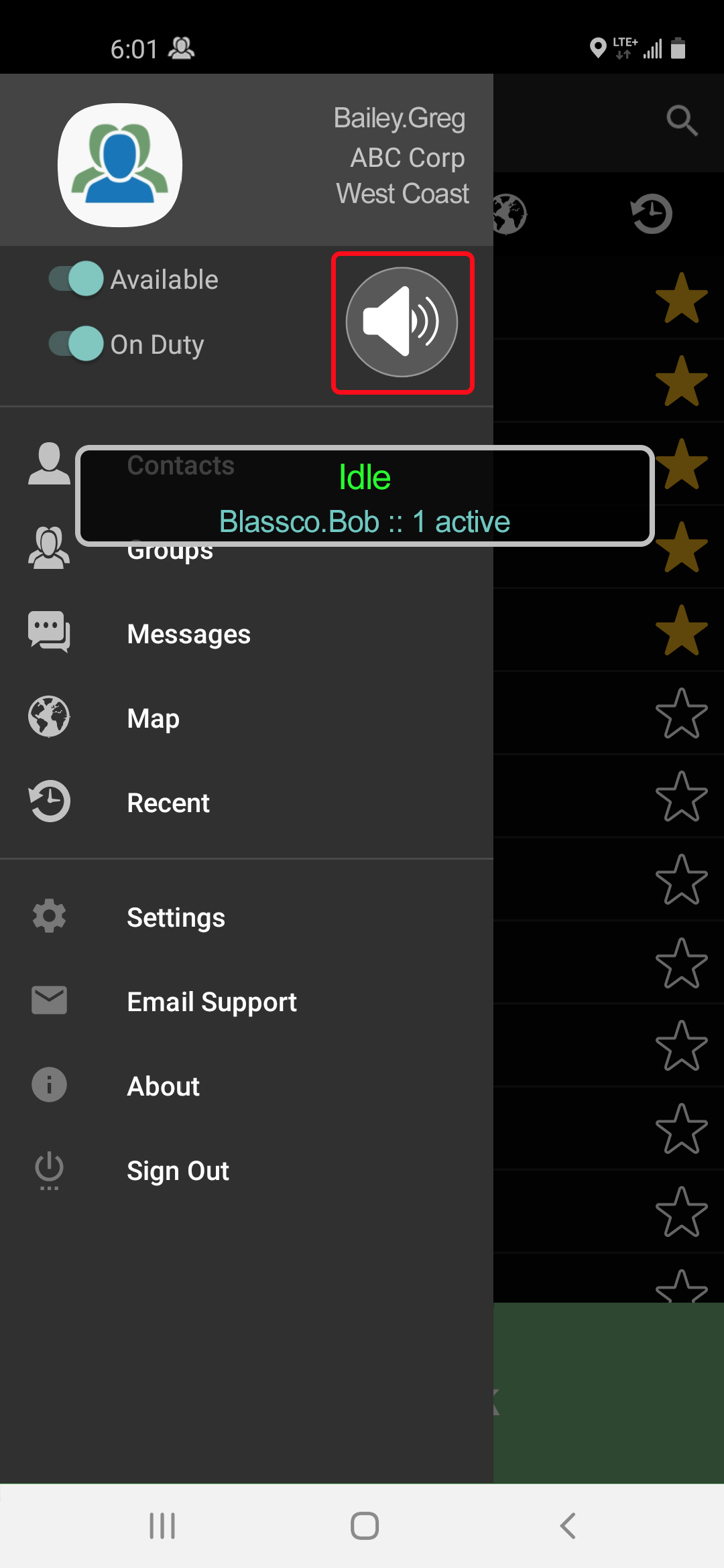Open the About page
The image size is (724, 1568).
tap(163, 1086)
